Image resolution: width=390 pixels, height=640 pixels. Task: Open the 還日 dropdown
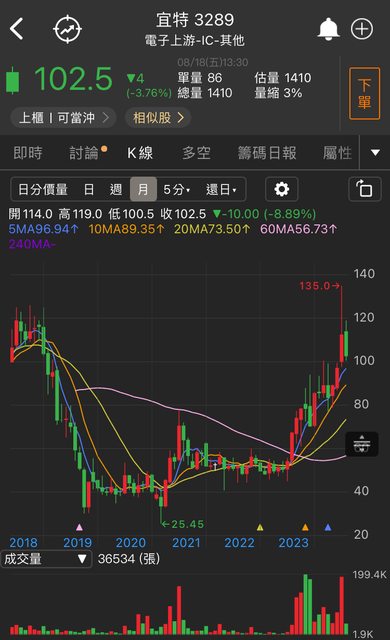point(221,189)
